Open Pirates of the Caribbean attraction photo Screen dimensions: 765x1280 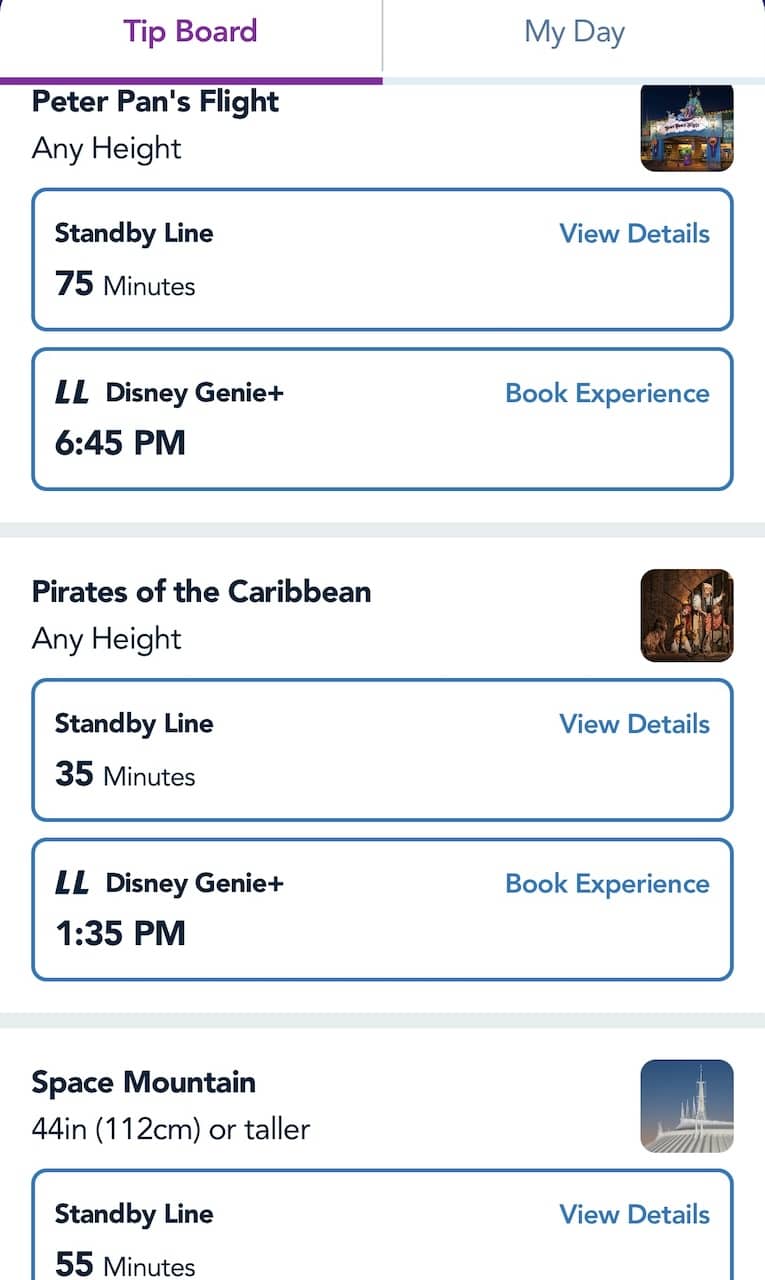tap(687, 616)
